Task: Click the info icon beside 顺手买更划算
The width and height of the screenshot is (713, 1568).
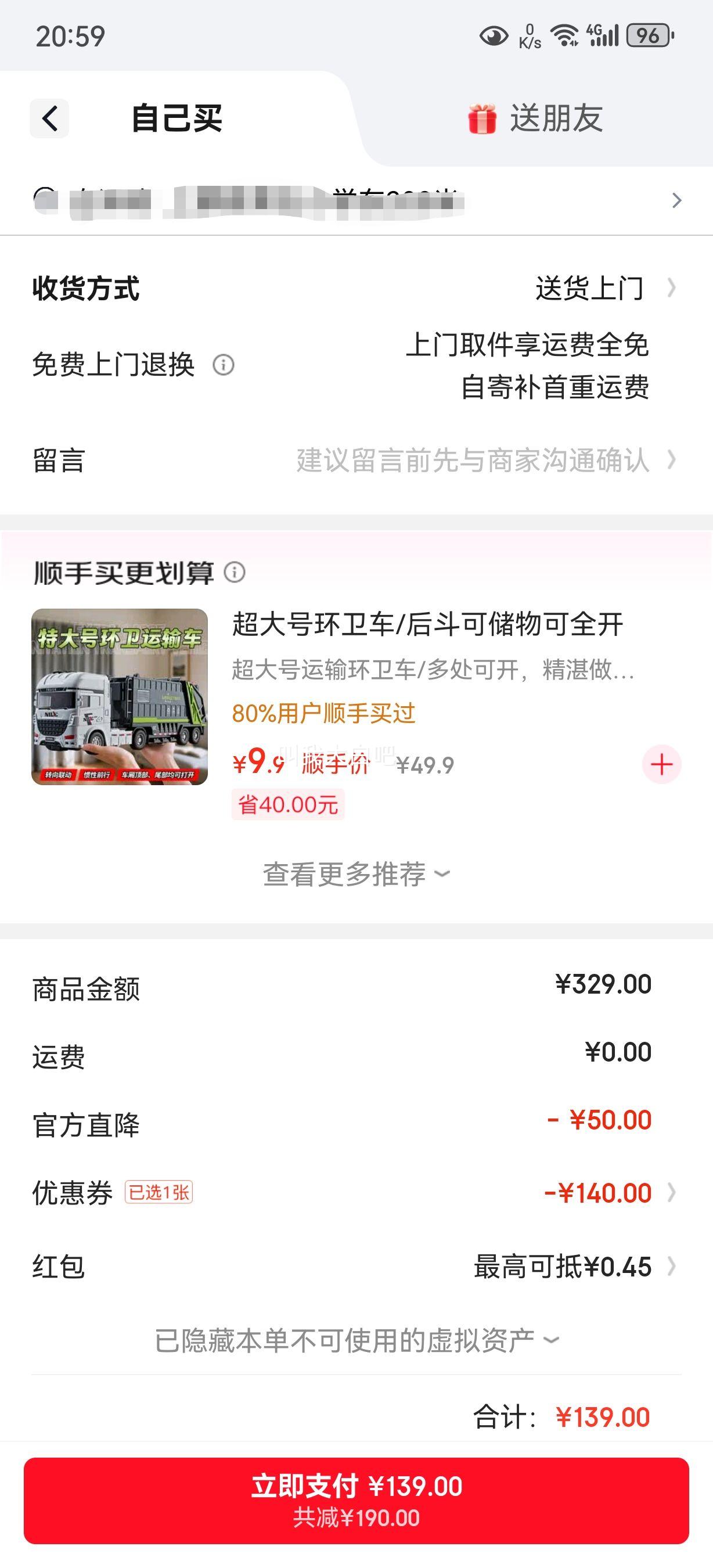Action: click(234, 573)
